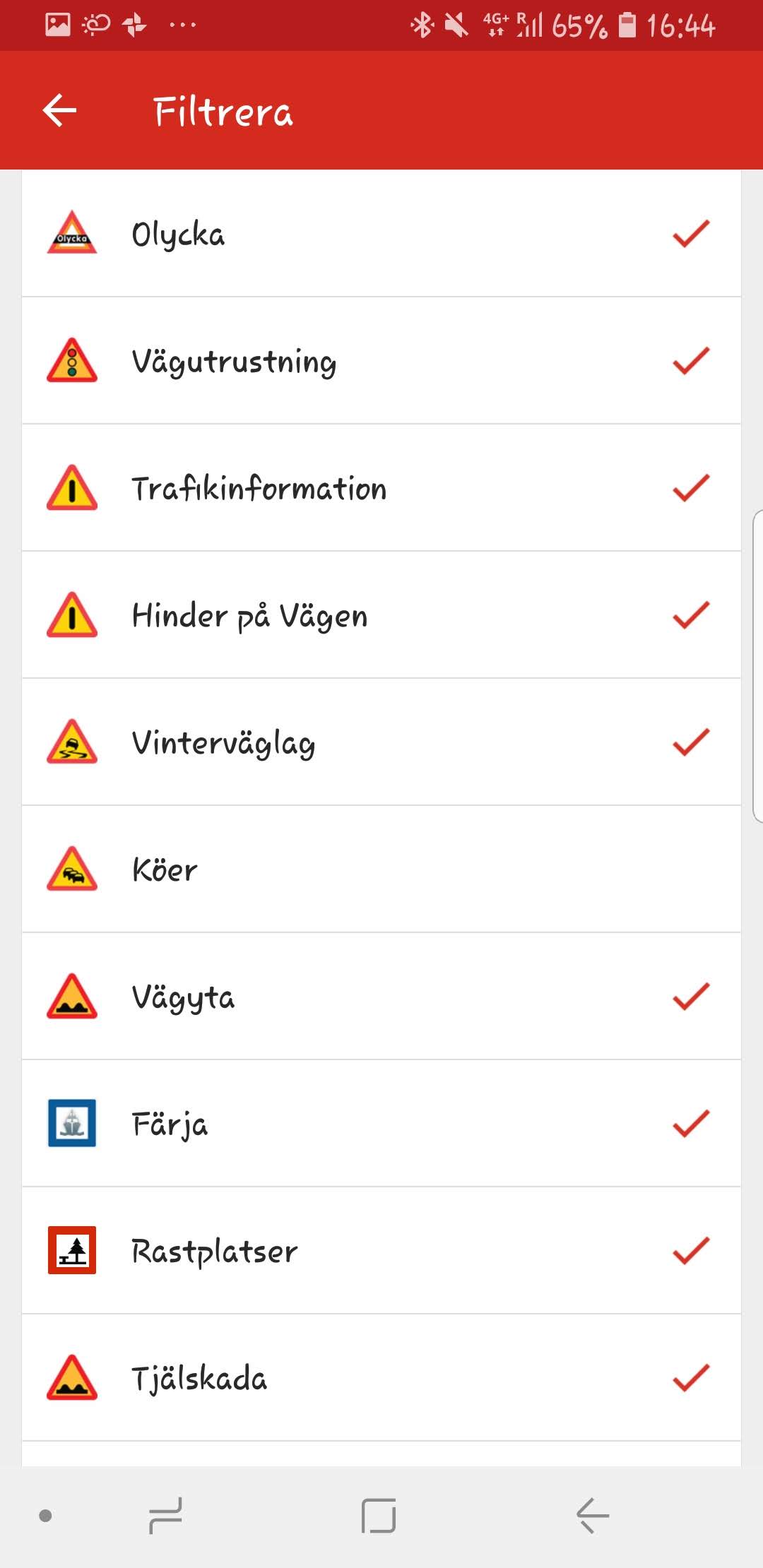Toggle the Färja filter
Image resolution: width=763 pixels, height=1568 pixels.
pyautogui.click(x=381, y=1124)
